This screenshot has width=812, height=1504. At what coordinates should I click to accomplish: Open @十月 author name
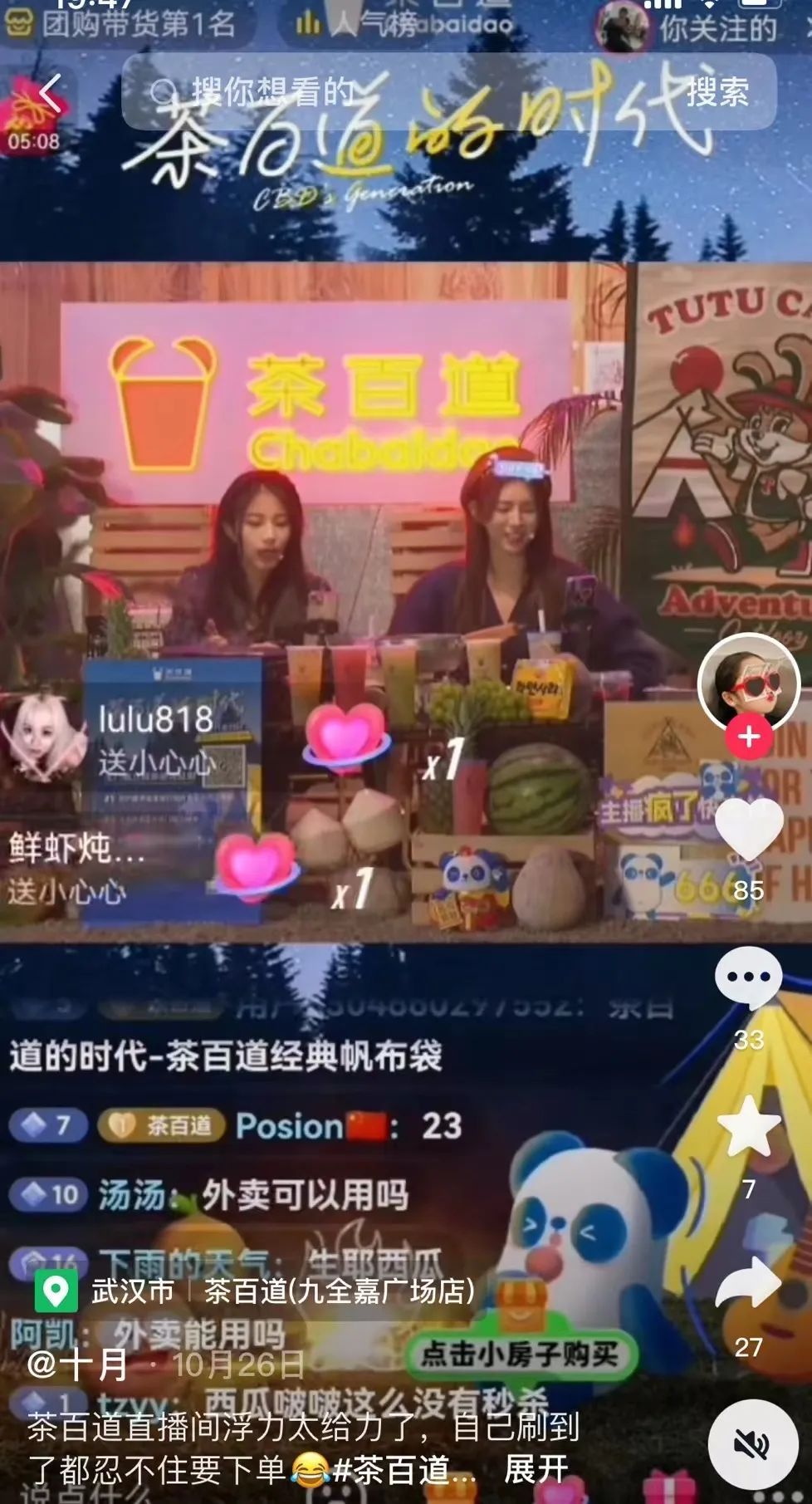point(77,1364)
